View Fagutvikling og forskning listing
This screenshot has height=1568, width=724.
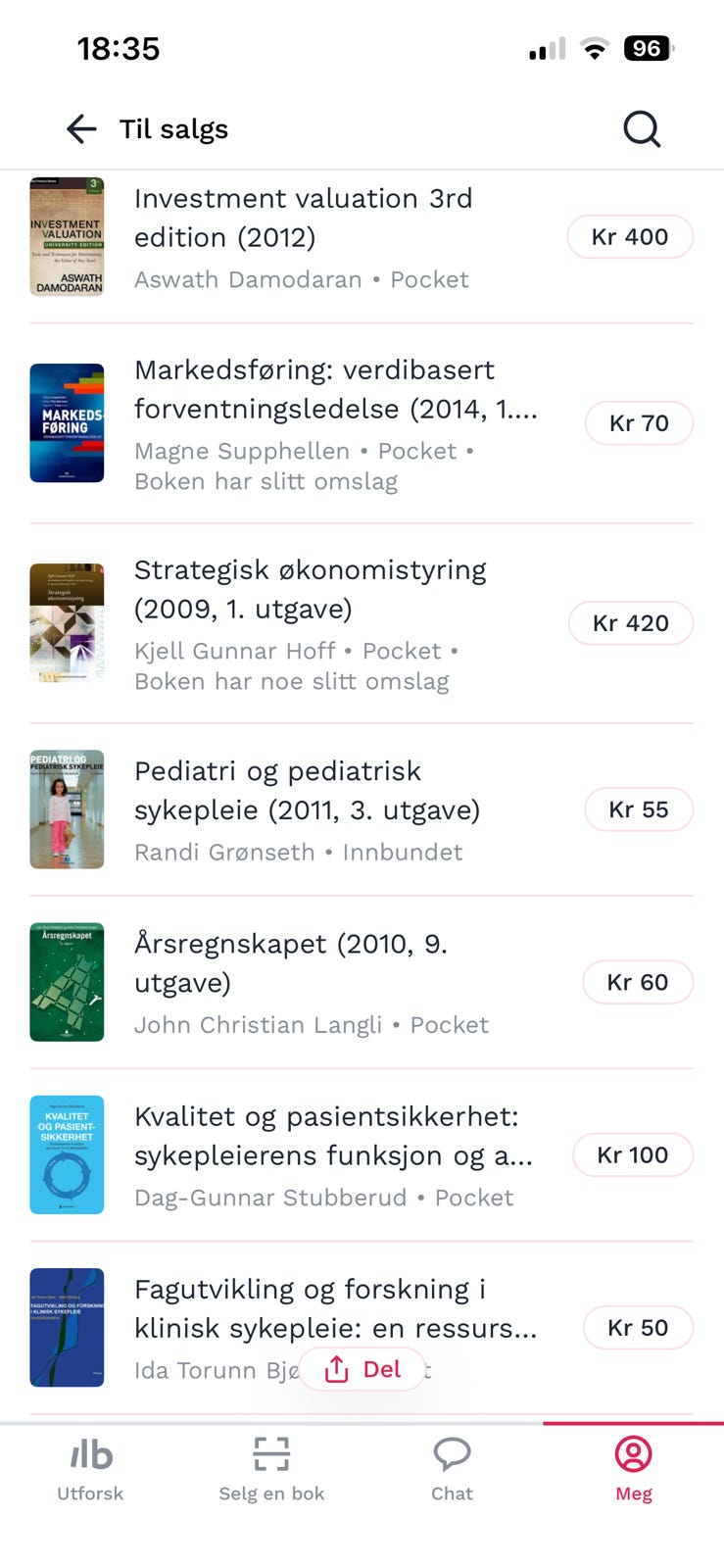(x=335, y=1308)
